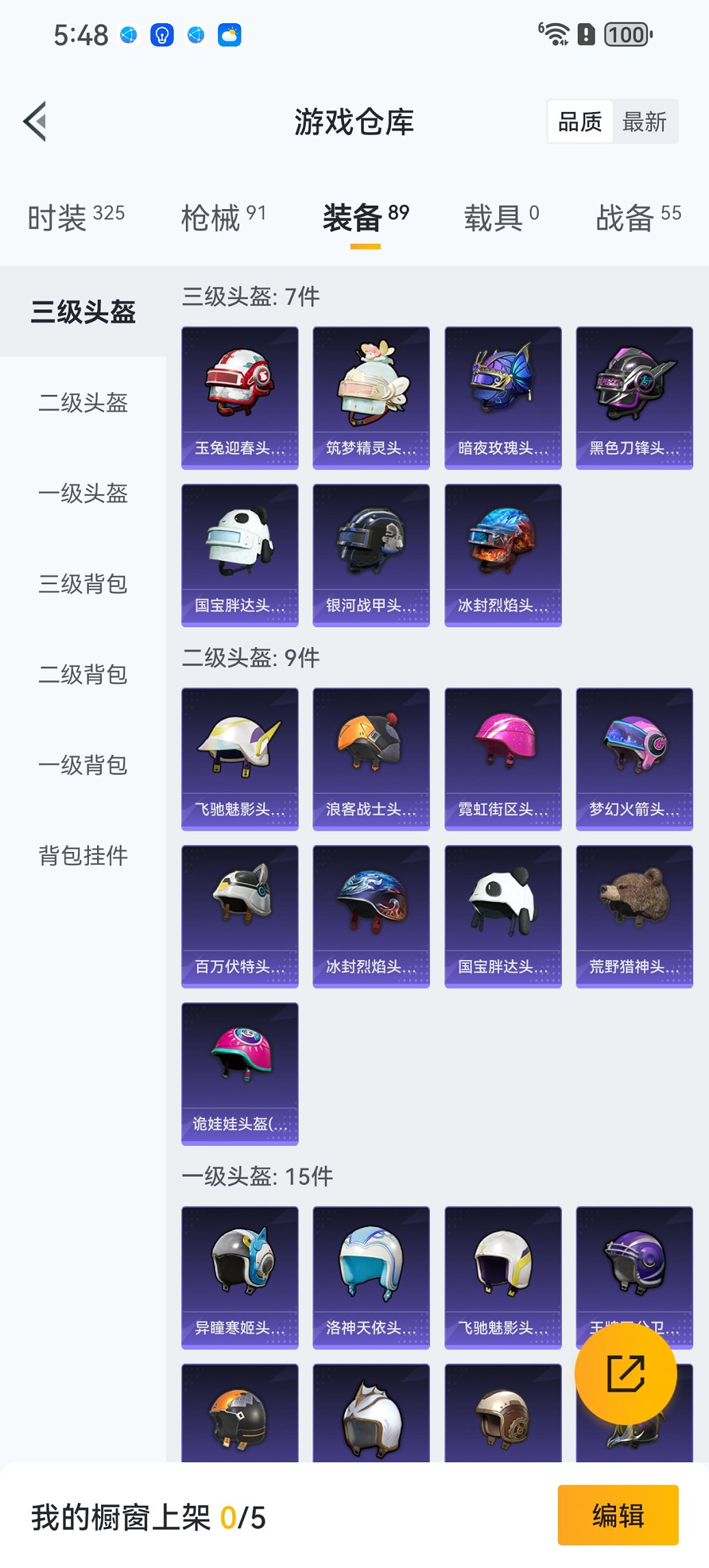Open the 背包挂件 category in sidebar

(82, 855)
